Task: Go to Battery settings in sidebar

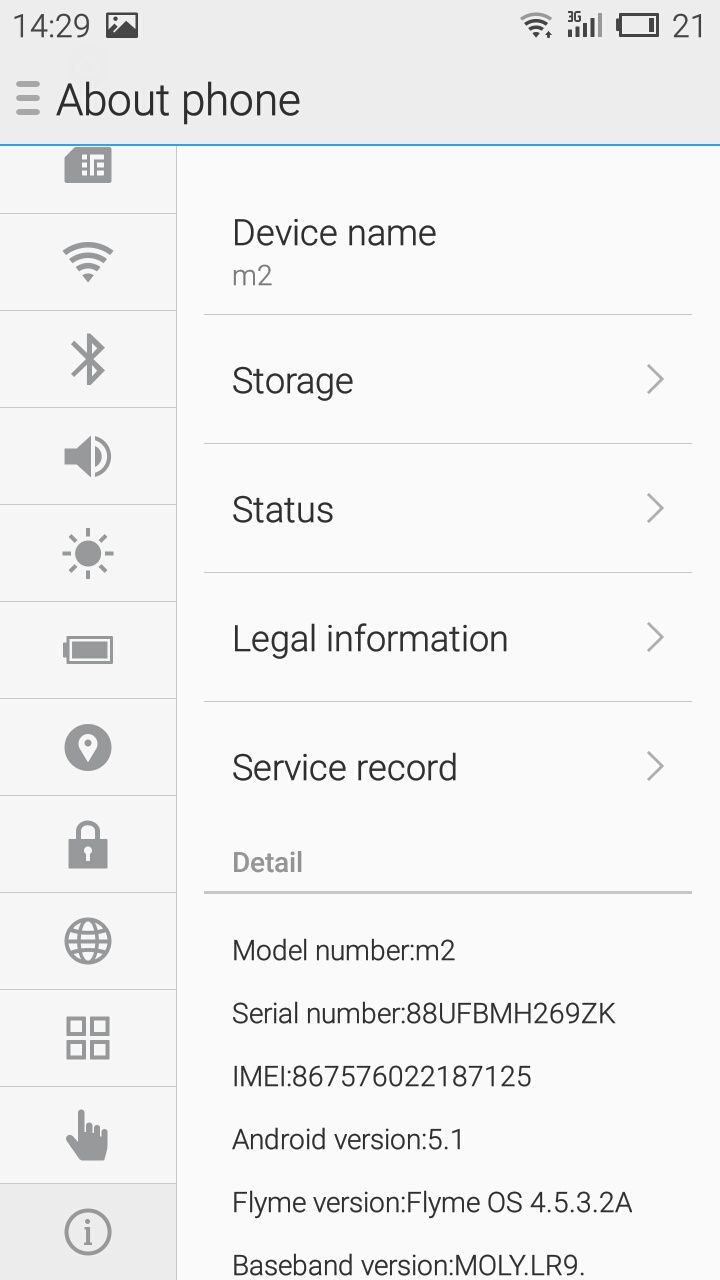Action: pyautogui.click(x=88, y=650)
